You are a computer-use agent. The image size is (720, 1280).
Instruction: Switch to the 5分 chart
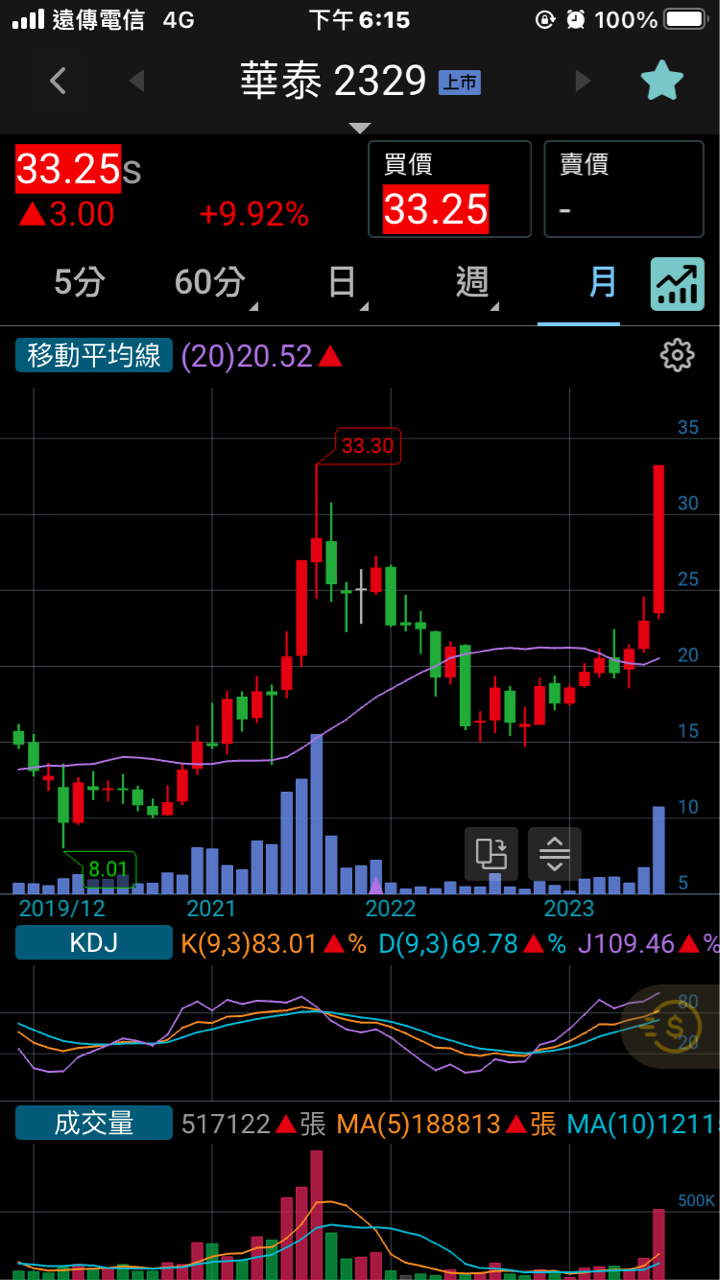pyautogui.click(x=78, y=283)
